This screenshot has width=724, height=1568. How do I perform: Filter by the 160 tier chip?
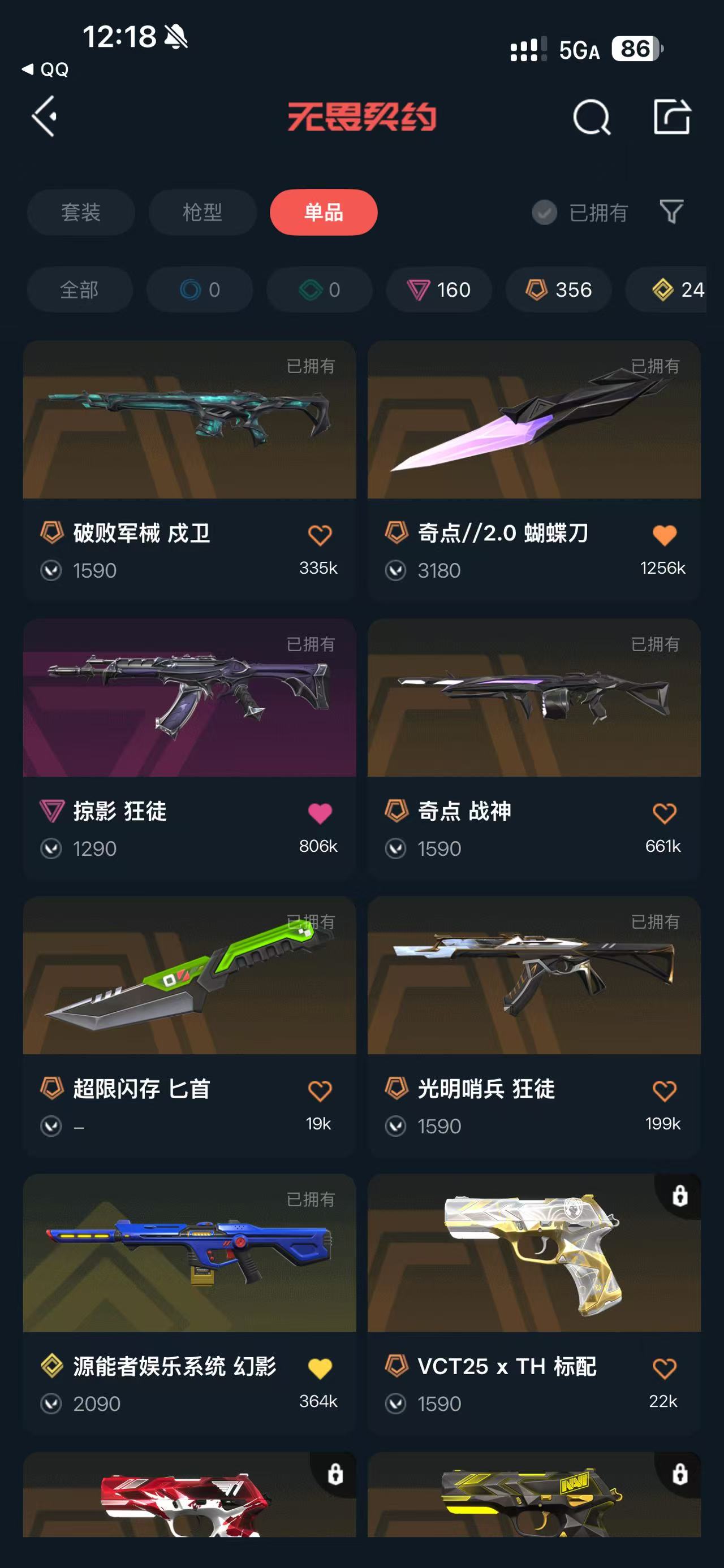point(438,290)
